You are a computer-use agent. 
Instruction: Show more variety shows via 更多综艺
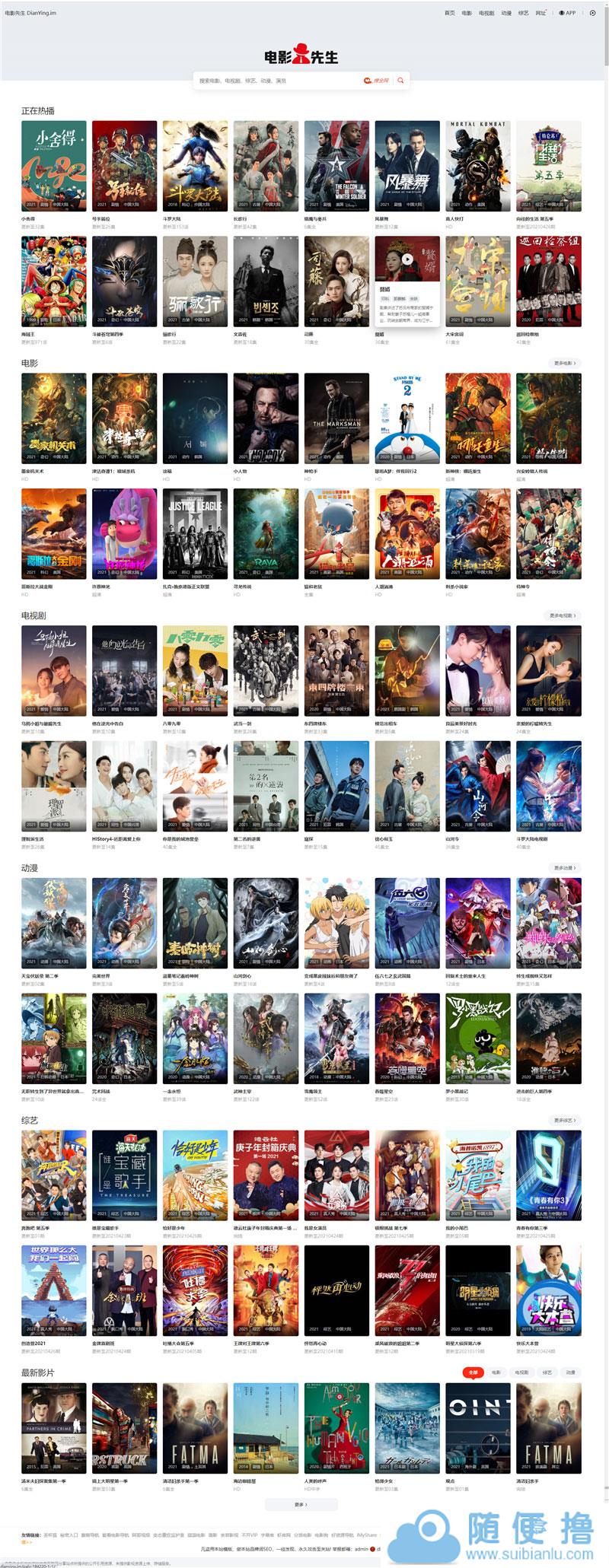pos(565,1120)
